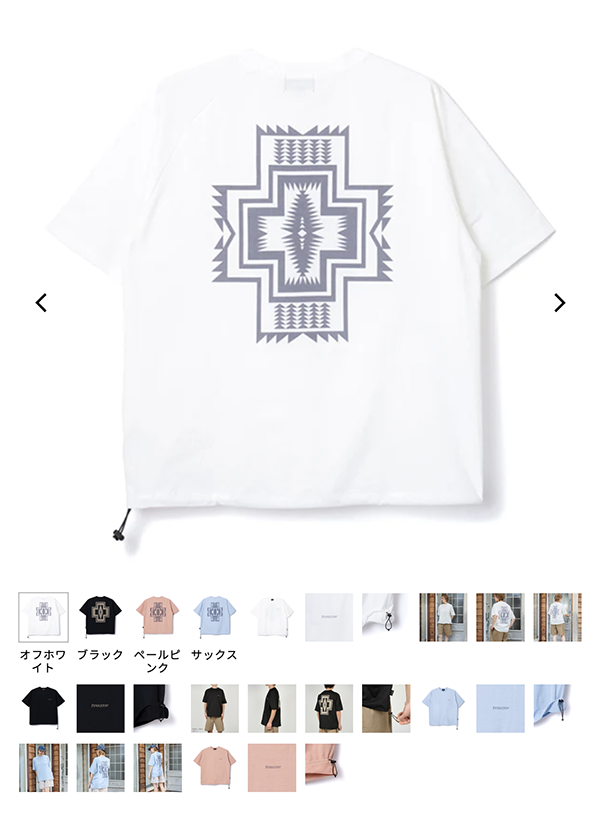This screenshot has width=600, height=816.
Task: Open the black fabric logo close-up thumbnail
Action: tap(100, 708)
